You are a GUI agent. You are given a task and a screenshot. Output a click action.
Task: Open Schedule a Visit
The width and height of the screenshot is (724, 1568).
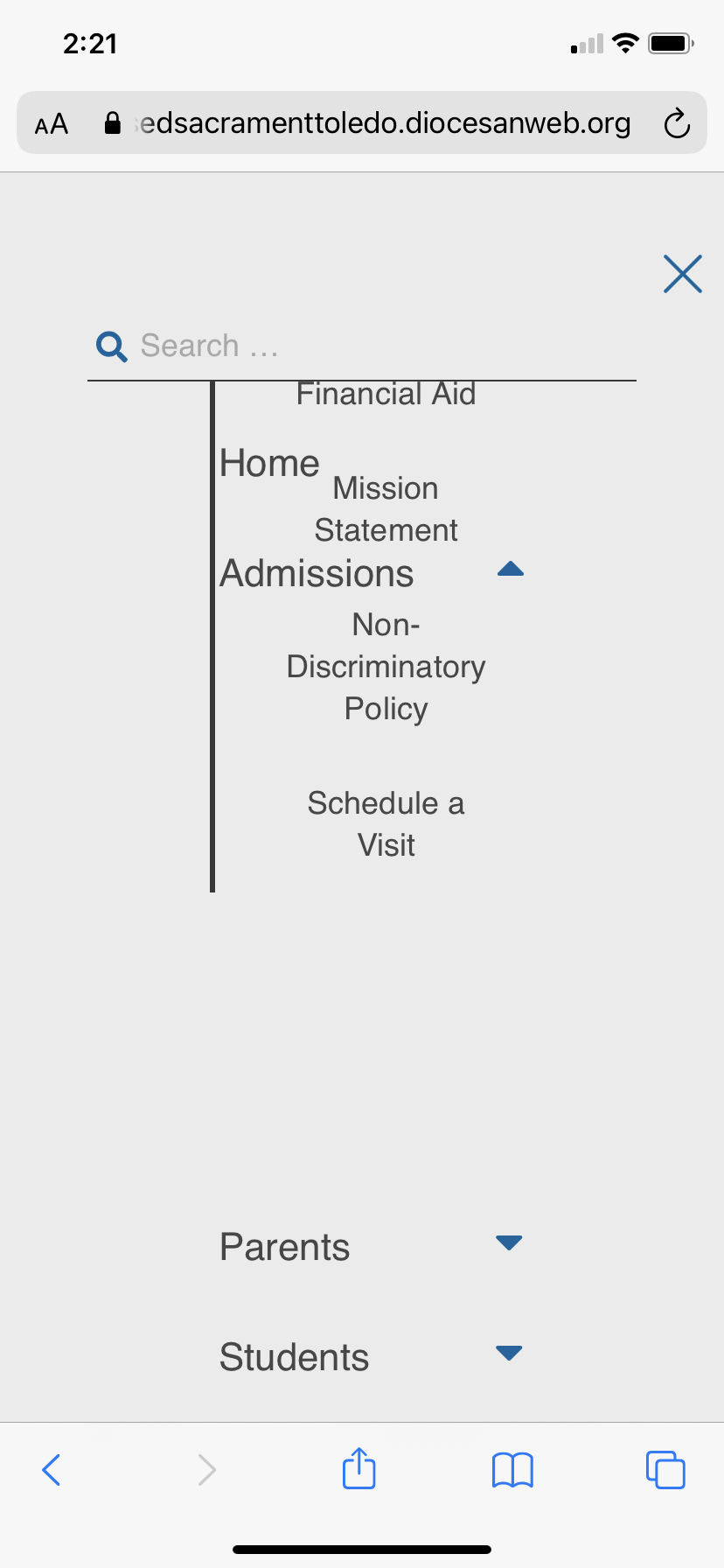coord(386,824)
